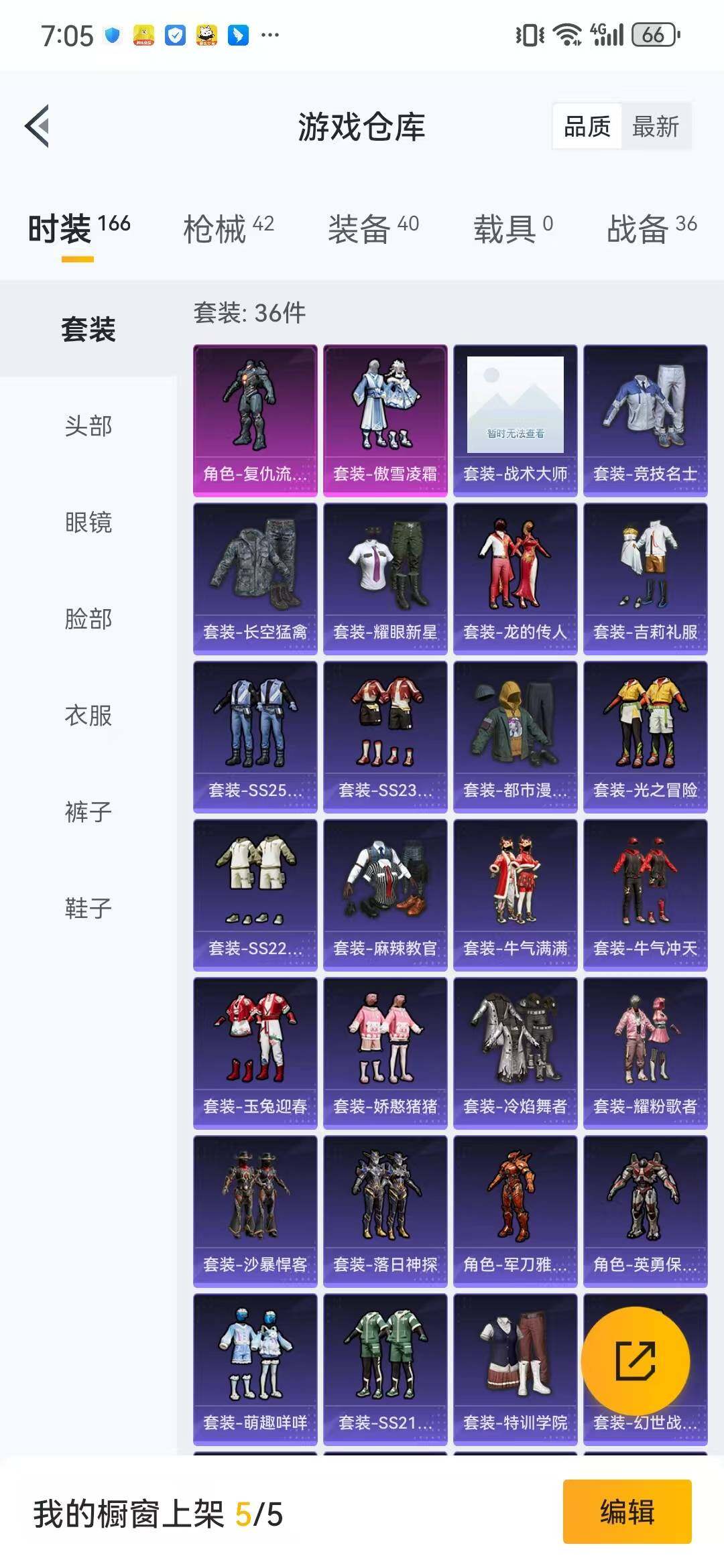Select the 眼镜 category
This screenshot has height=1568, width=724.
point(88,523)
